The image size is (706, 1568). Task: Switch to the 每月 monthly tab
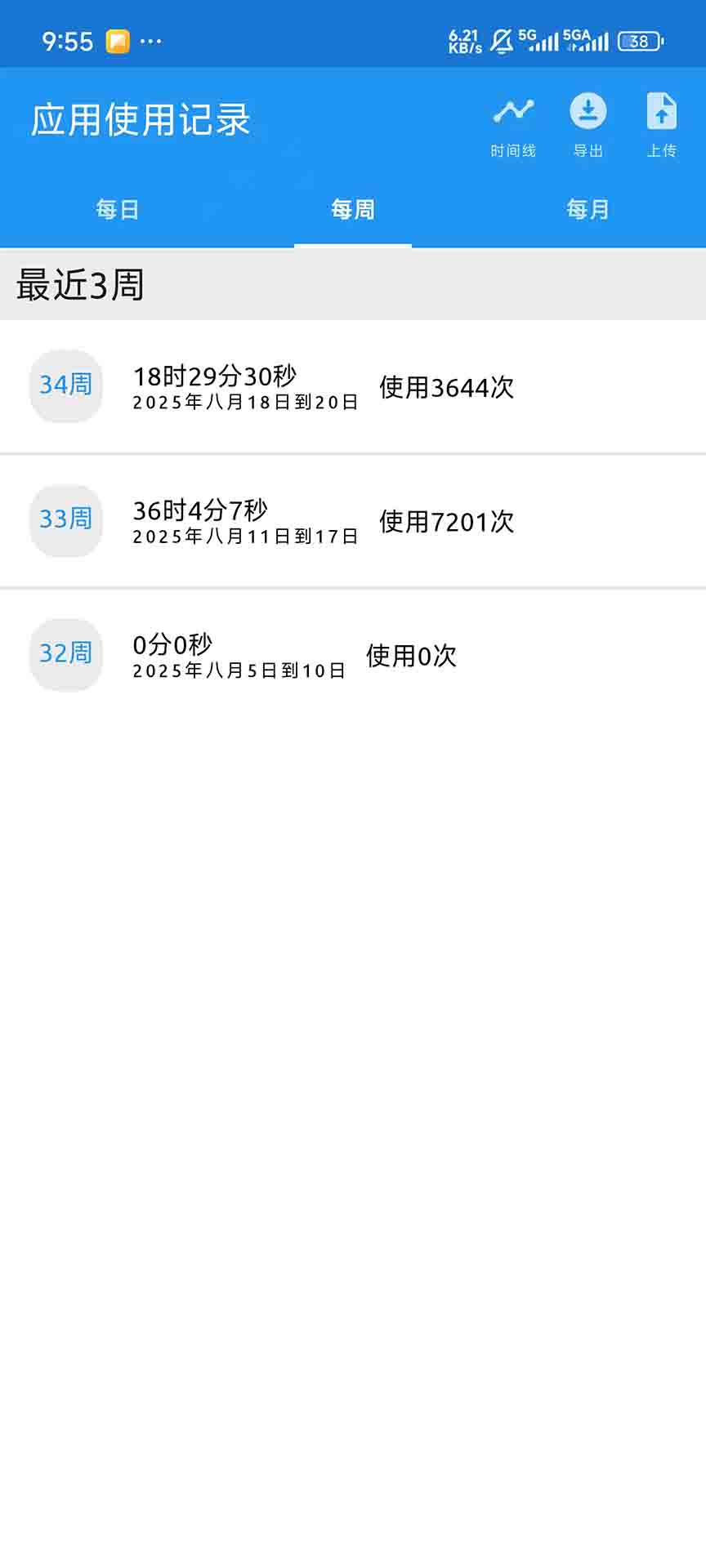coord(586,210)
